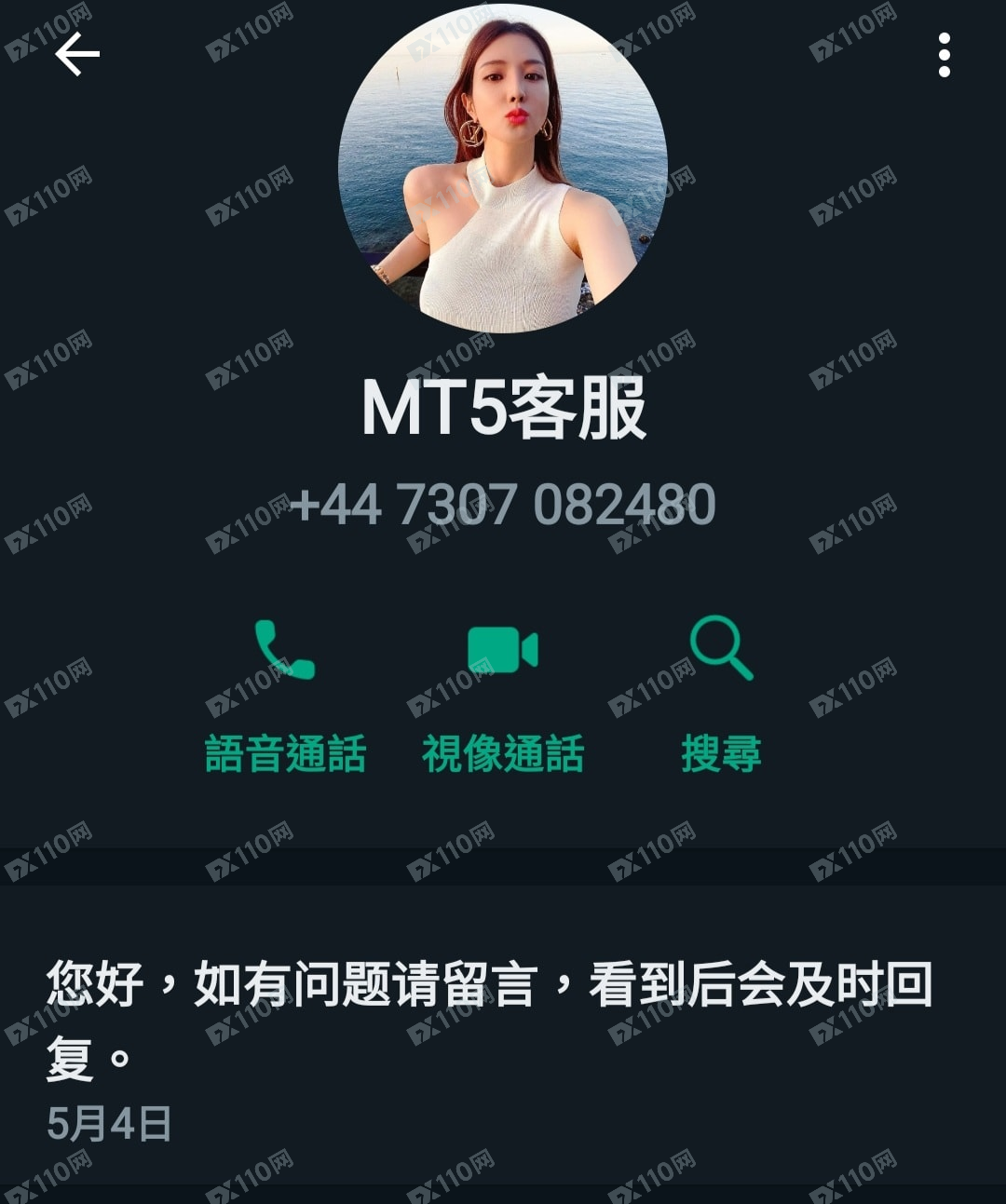View MT5客服 profile photo
Viewport: 1006px width, 1204px height.
tap(503, 168)
